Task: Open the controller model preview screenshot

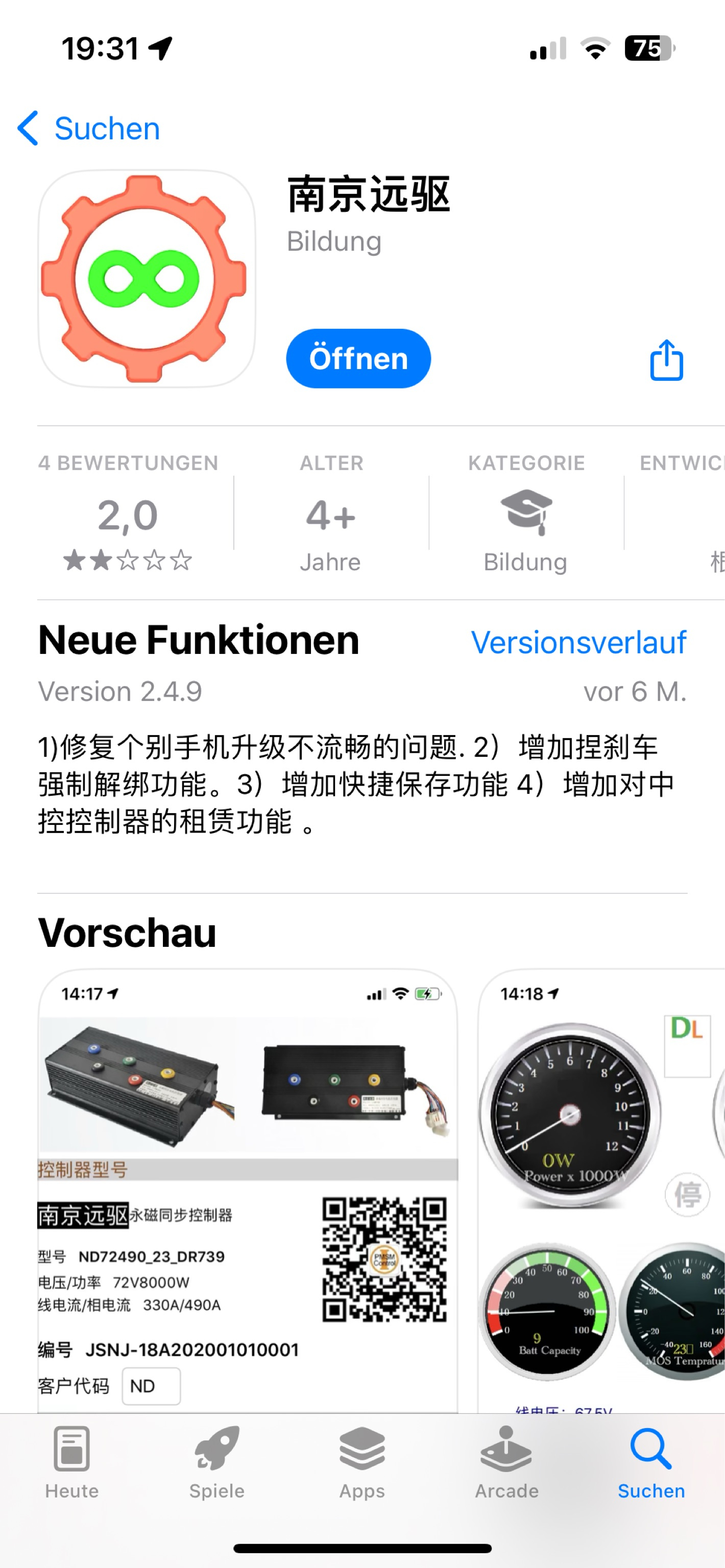Action: [247, 1187]
